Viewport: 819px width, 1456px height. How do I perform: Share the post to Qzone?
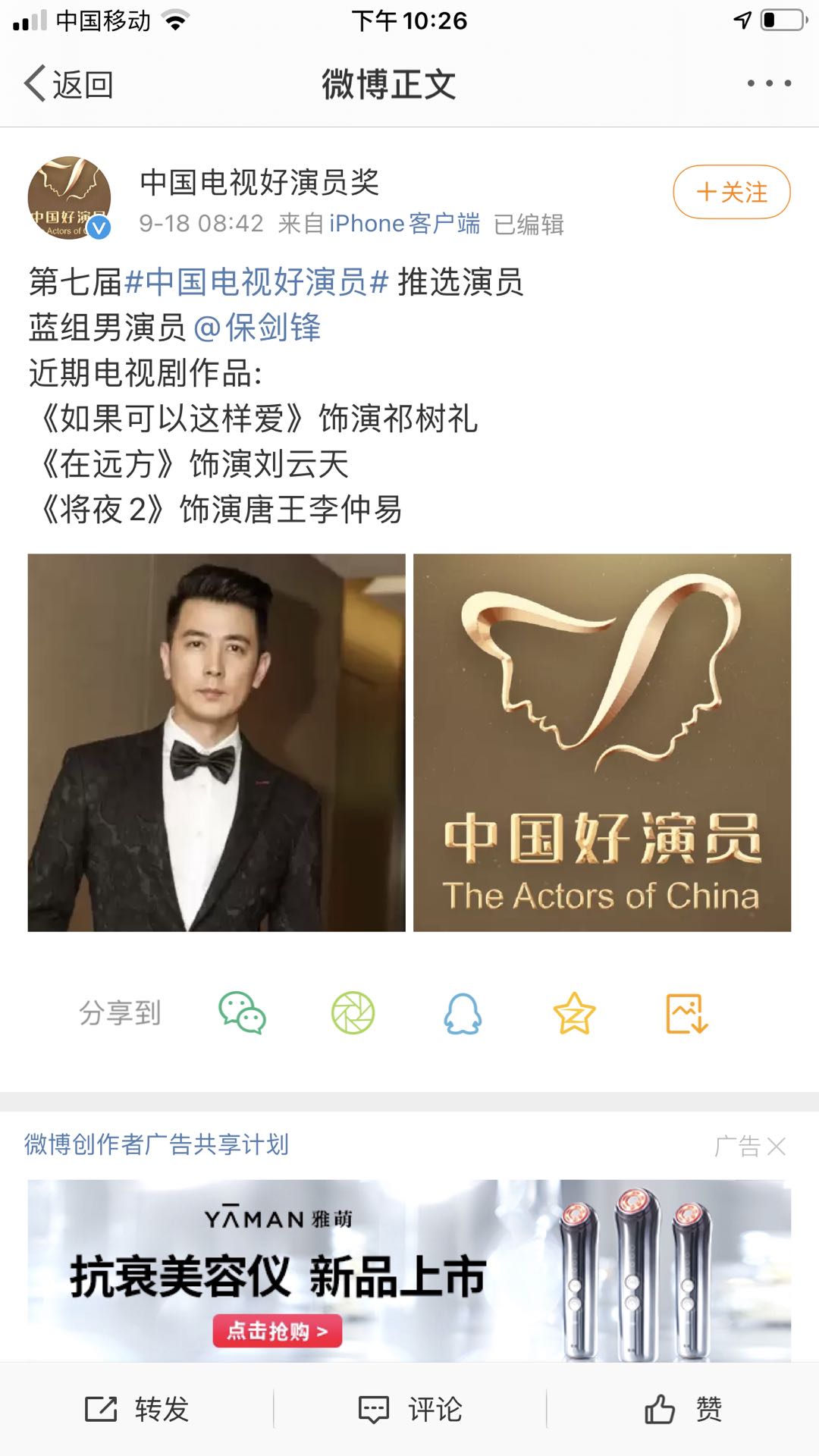click(574, 1013)
